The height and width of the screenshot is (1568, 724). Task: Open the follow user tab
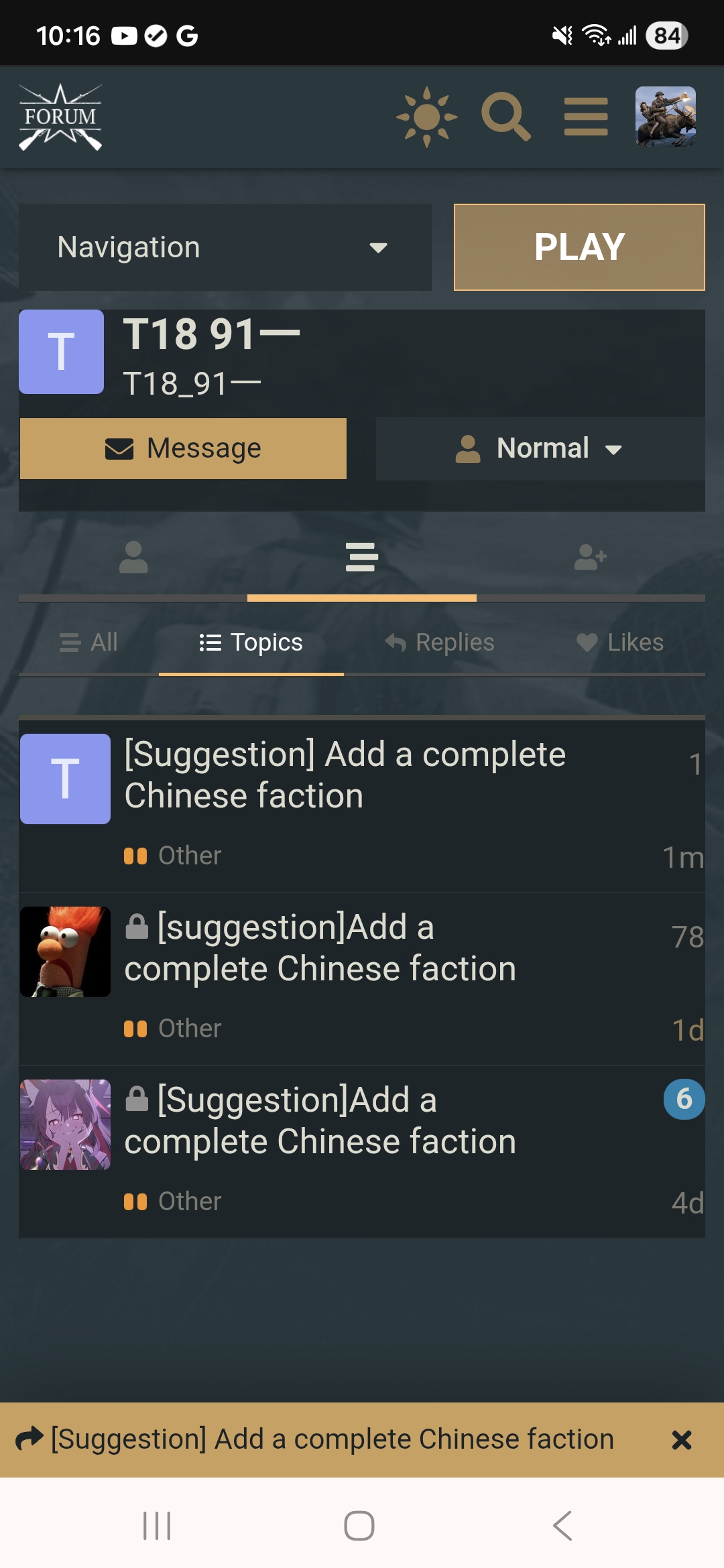590,557
